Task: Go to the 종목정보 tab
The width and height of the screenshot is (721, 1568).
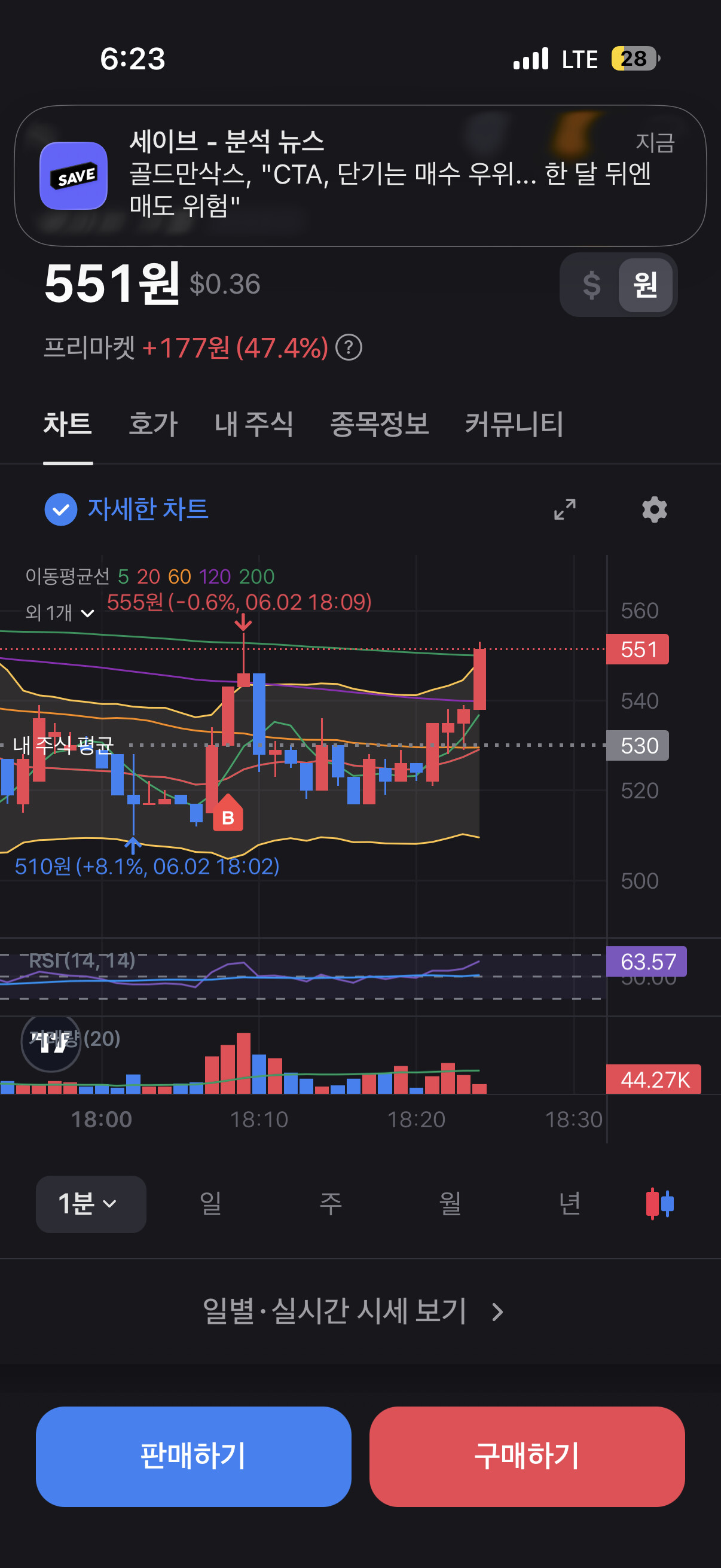Action: (379, 423)
